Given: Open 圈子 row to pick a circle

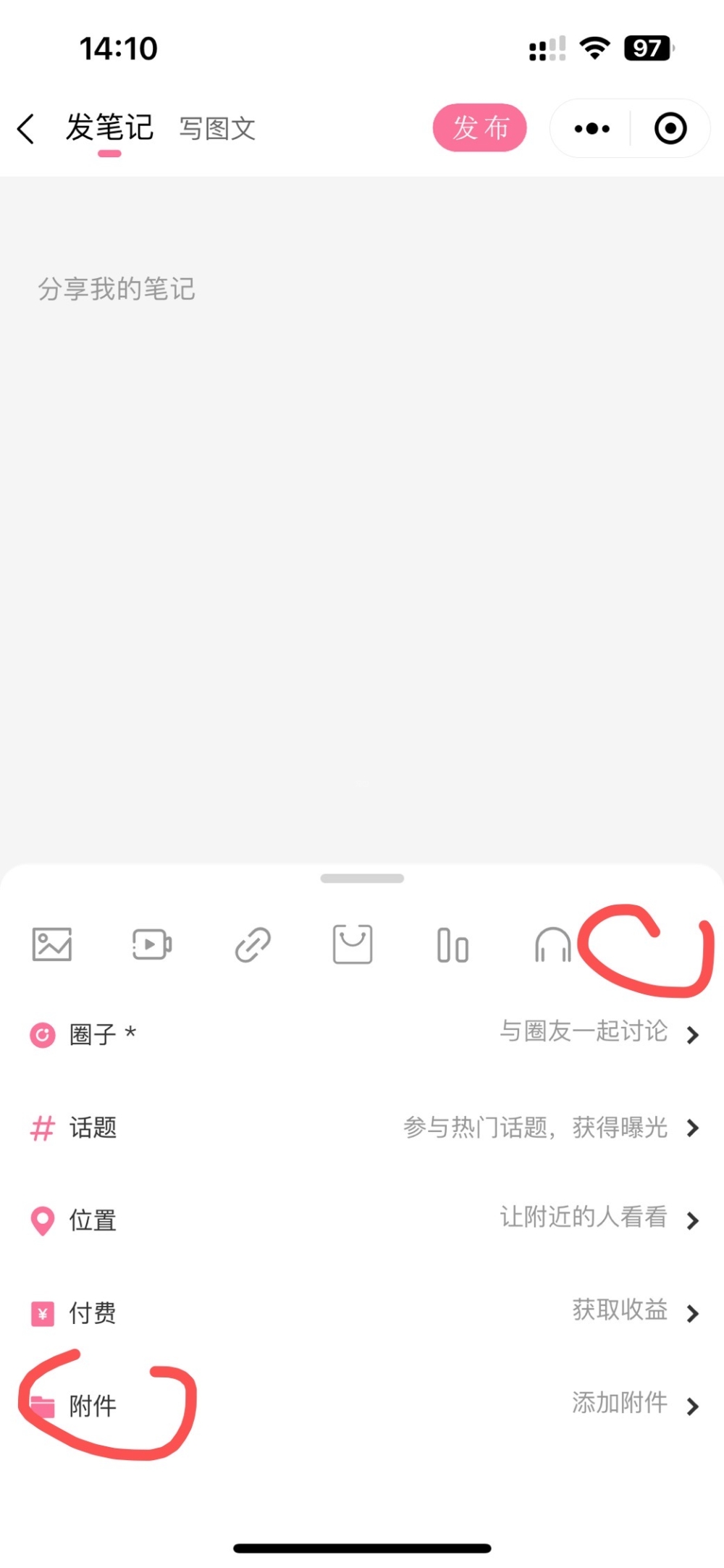Looking at the screenshot, I should [x=362, y=1034].
